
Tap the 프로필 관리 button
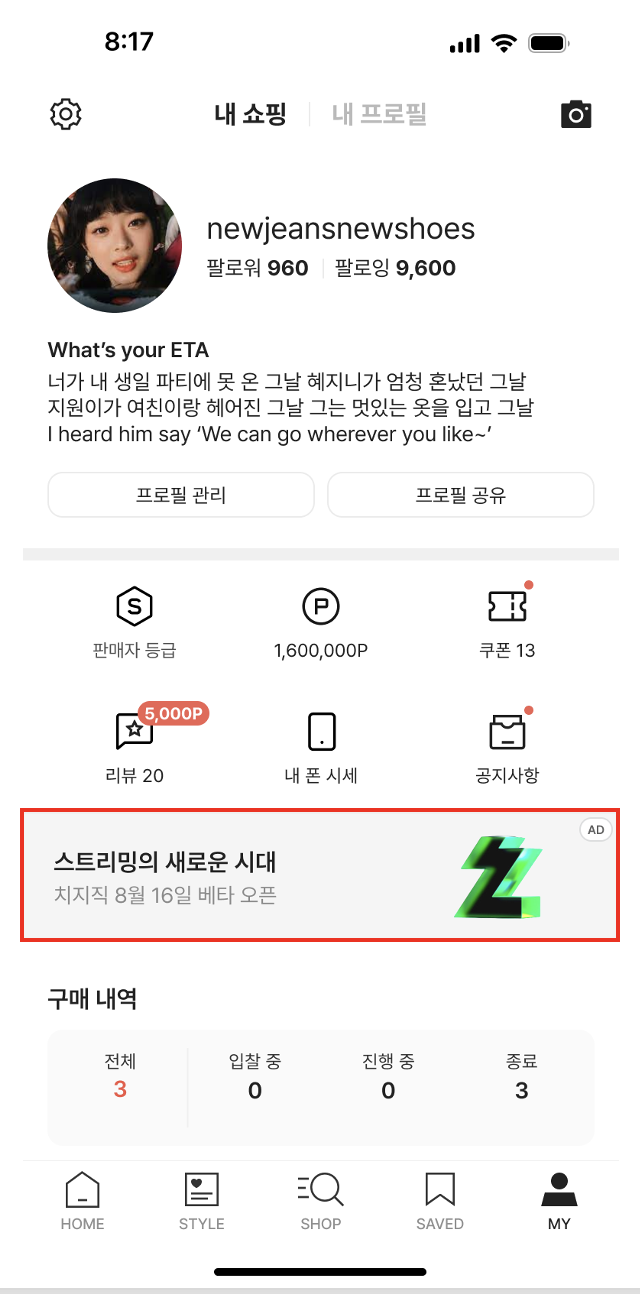(x=181, y=495)
